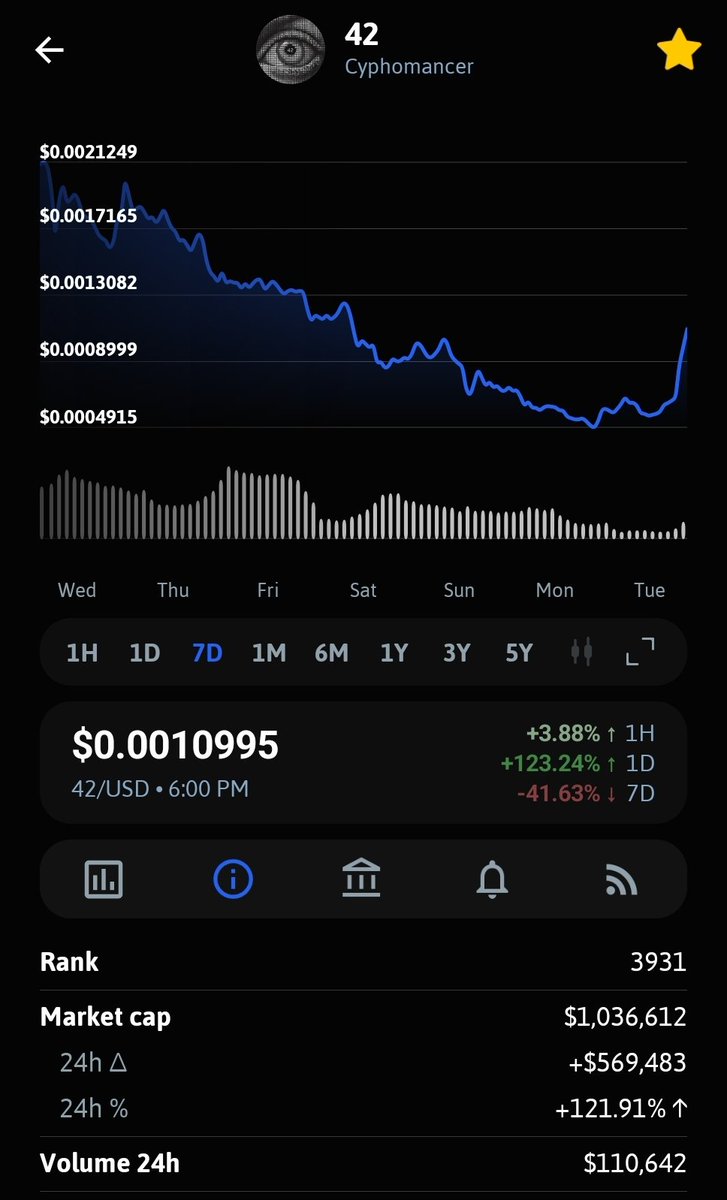
Task: Open the news feed tab
Action: click(621, 880)
